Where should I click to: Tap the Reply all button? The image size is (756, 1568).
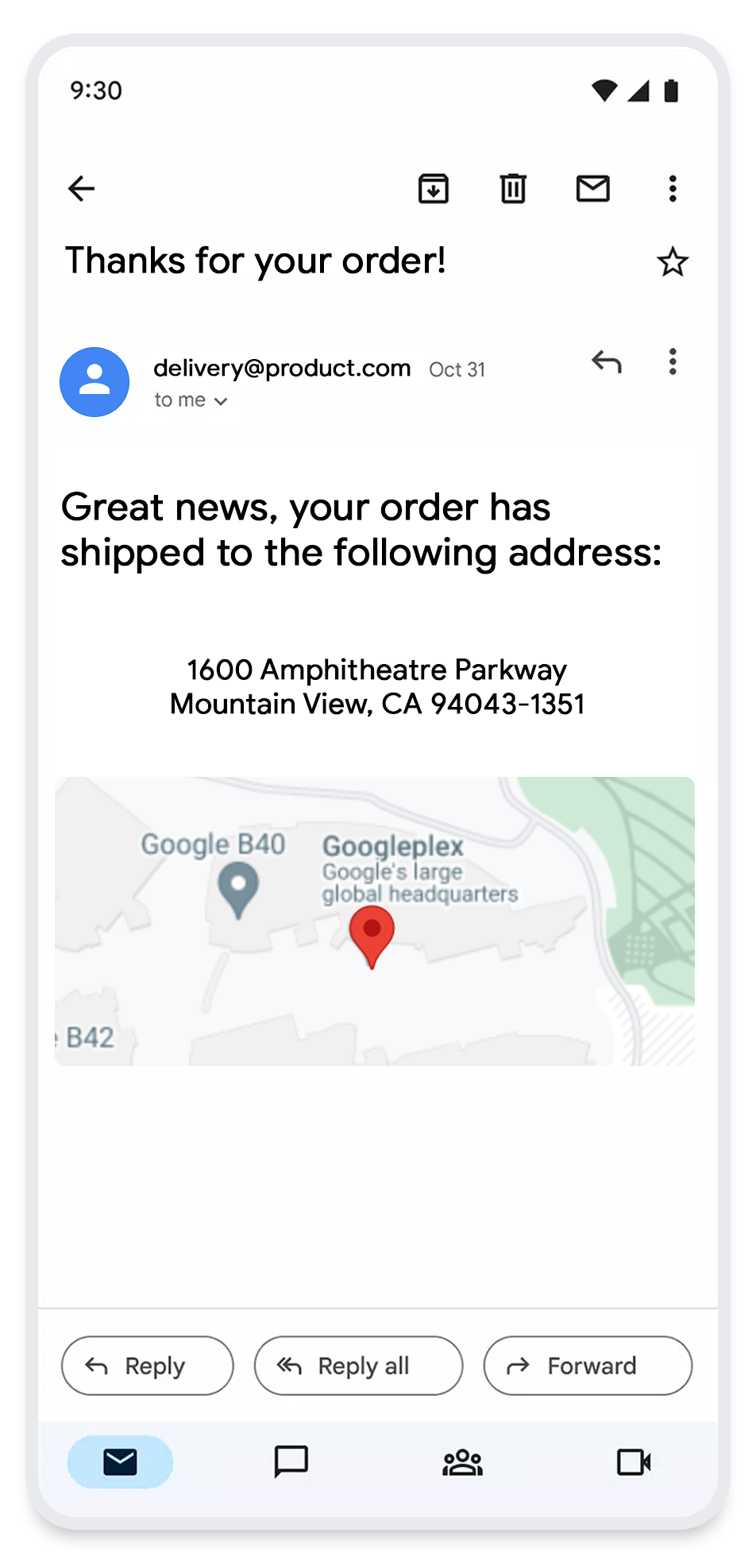tap(358, 1365)
